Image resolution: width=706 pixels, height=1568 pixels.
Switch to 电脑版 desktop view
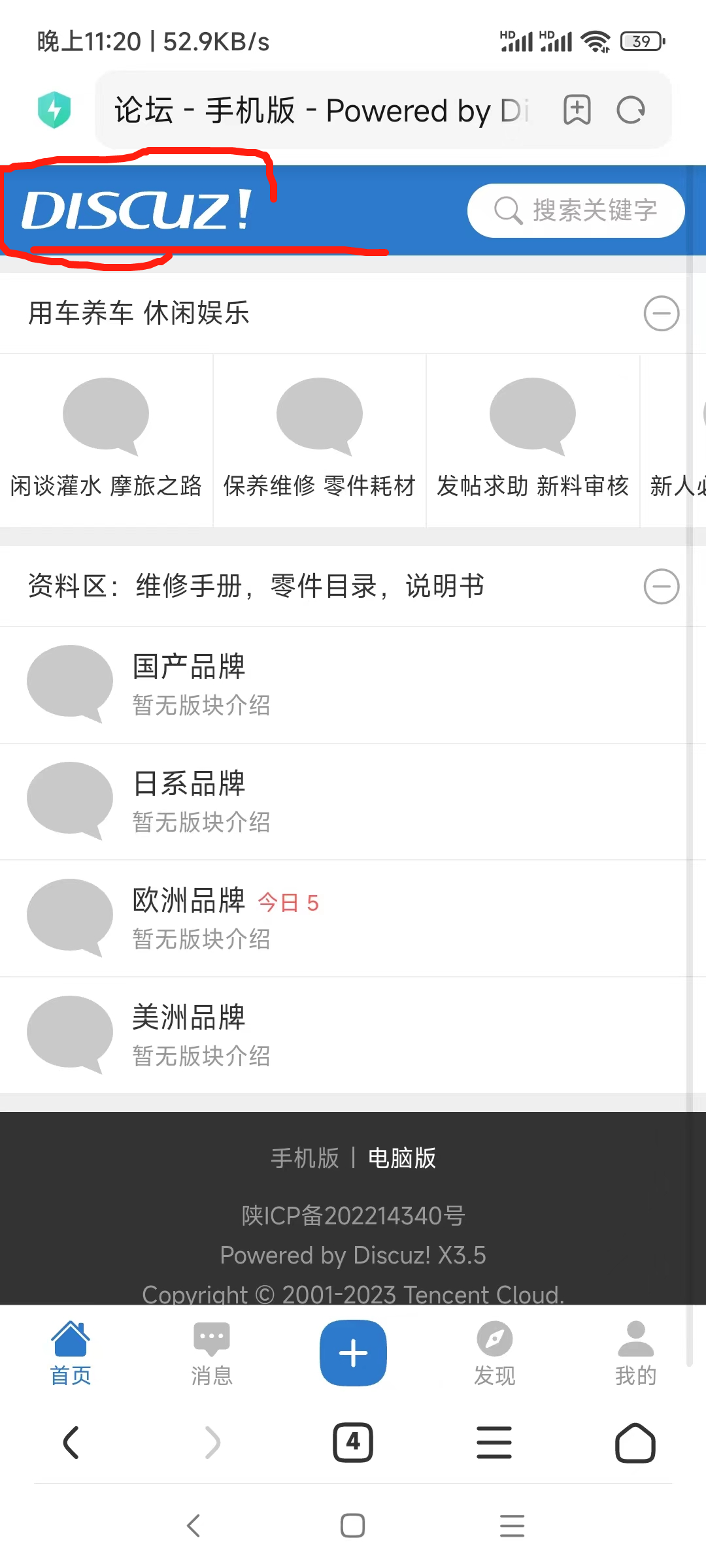[x=401, y=1158]
